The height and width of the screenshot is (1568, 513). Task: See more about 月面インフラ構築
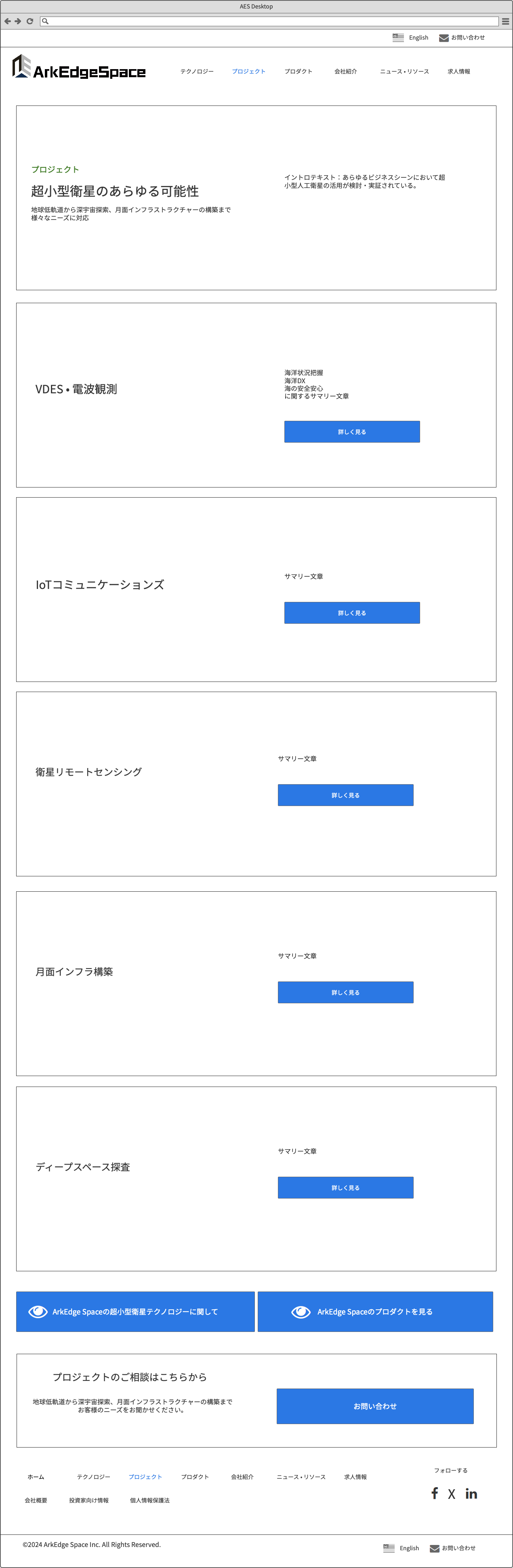345,992
